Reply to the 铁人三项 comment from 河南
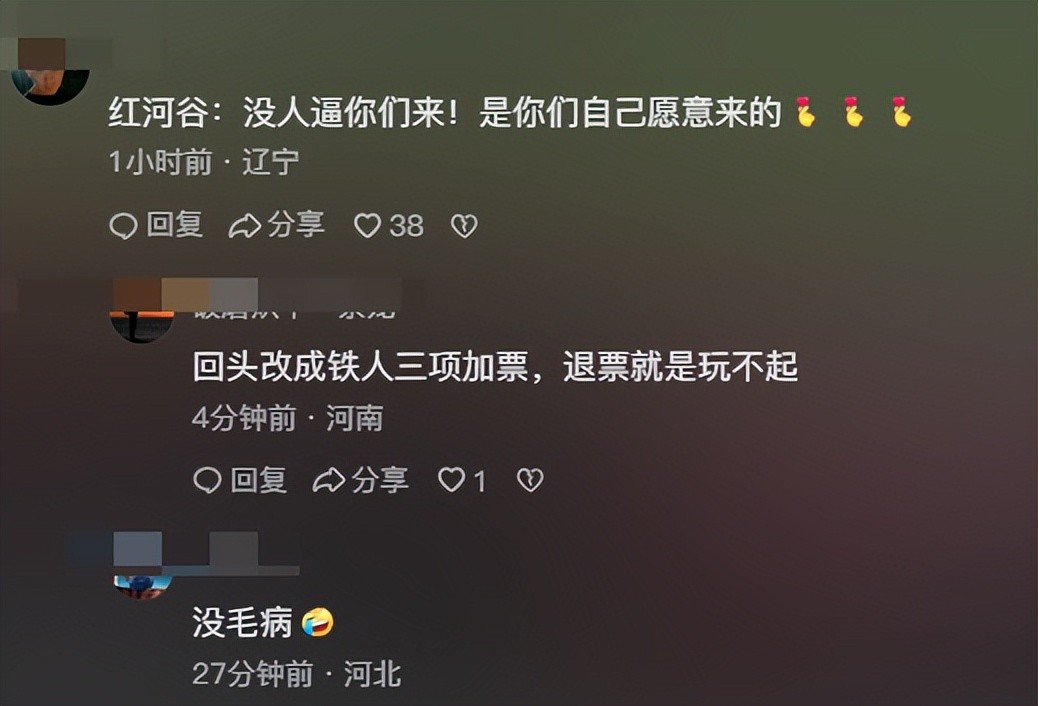 pos(240,481)
